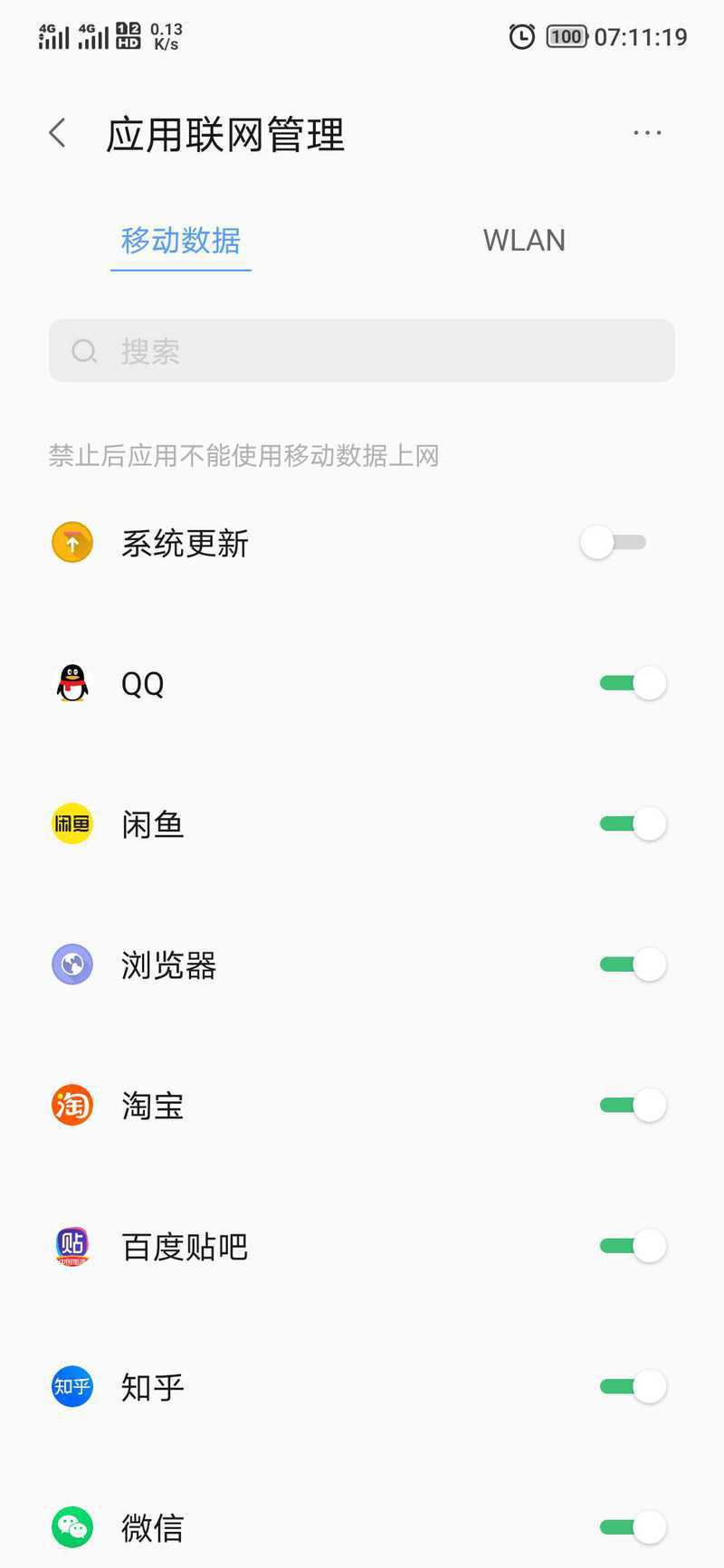Turn off mobile data for 知乎
This screenshot has width=724, height=1568.
click(633, 1386)
